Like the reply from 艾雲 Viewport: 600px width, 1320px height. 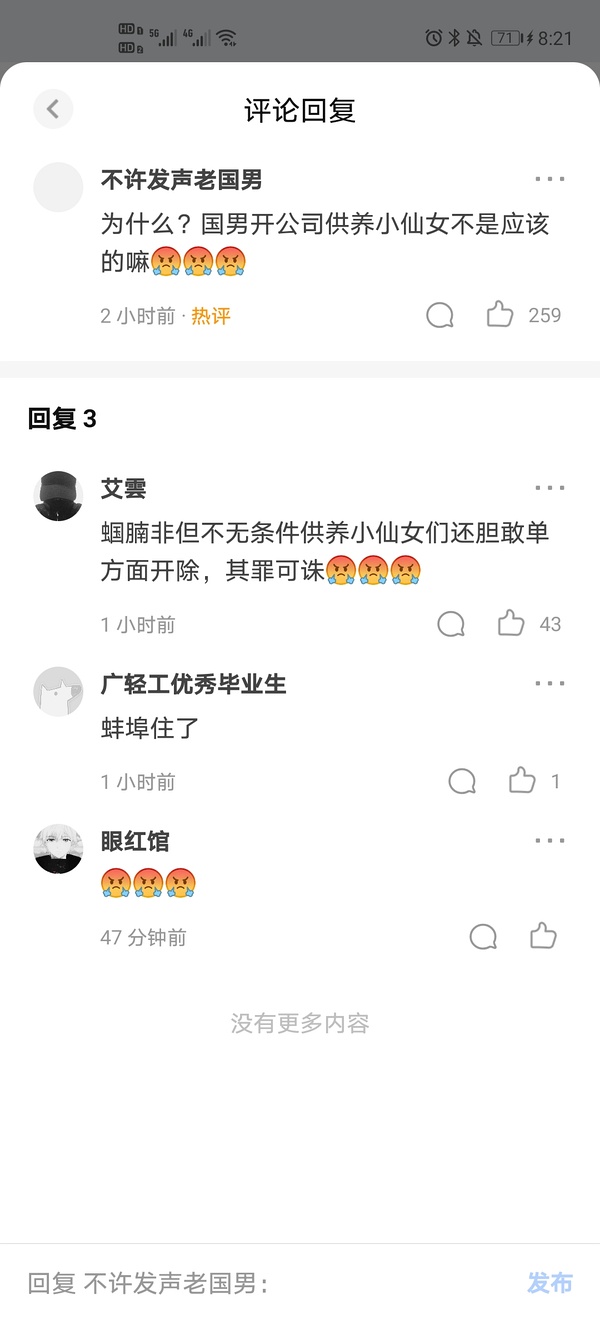click(511, 624)
